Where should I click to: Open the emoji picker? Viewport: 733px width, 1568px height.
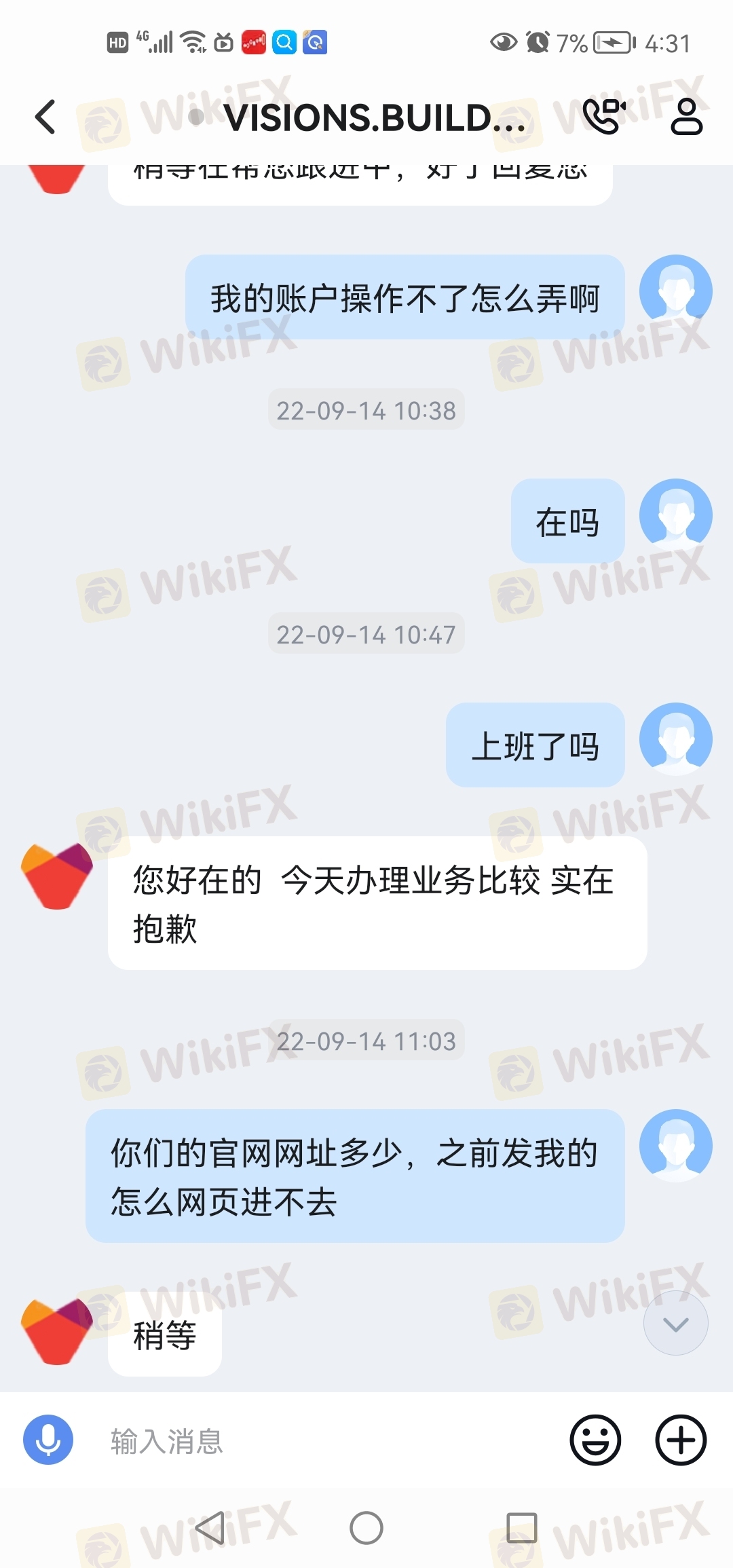click(x=595, y=1440)
